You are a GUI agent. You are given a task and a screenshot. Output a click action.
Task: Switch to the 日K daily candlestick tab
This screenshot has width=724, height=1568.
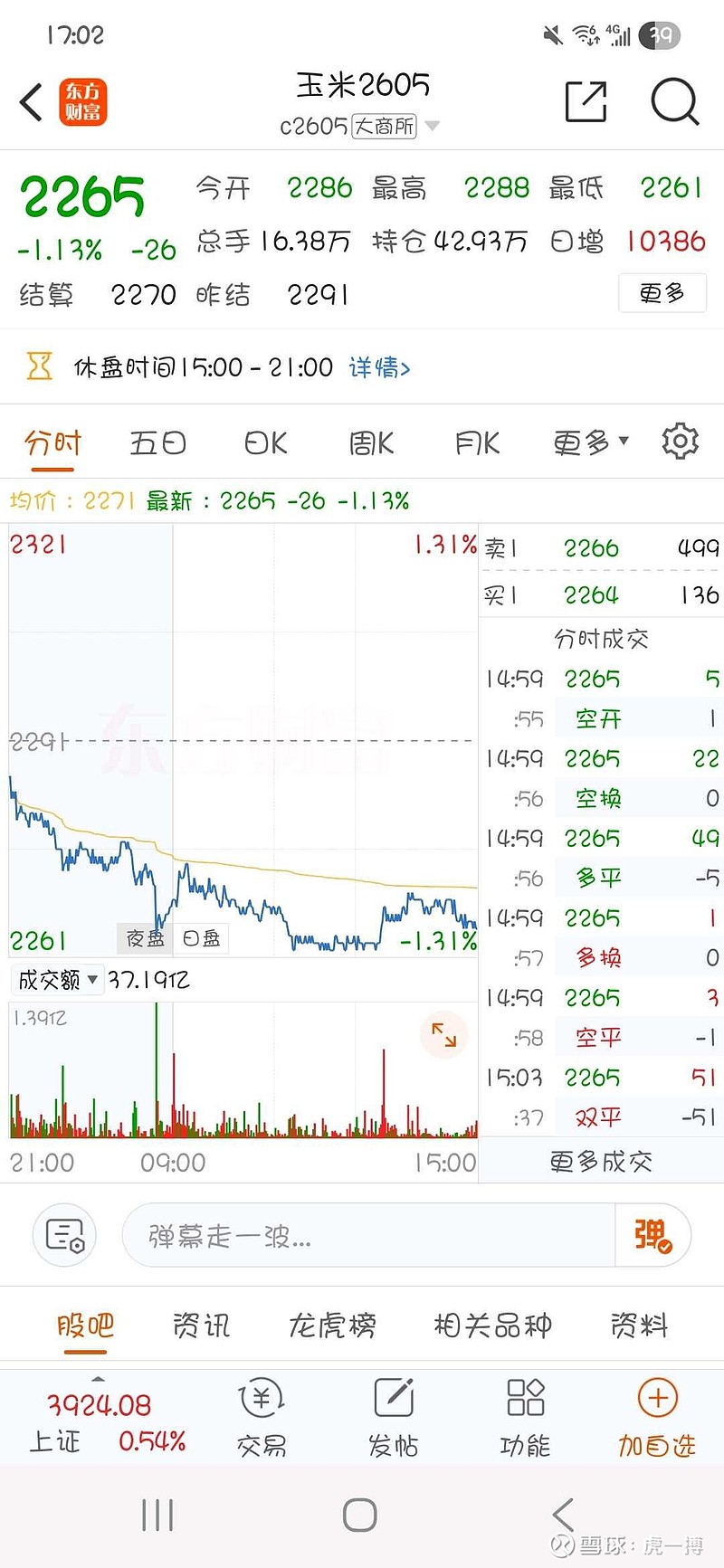point(263,442)
